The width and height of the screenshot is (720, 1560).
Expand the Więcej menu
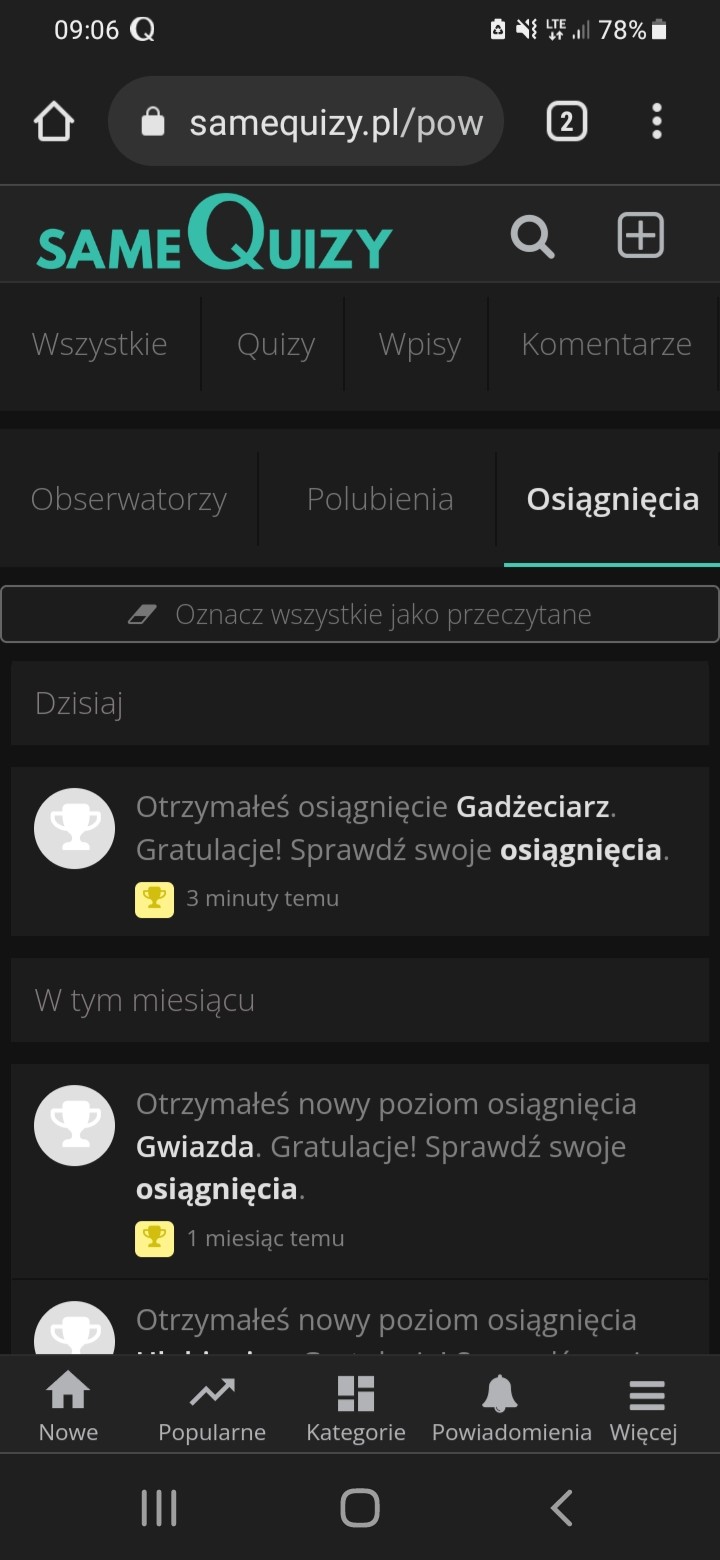(645, 1406)
